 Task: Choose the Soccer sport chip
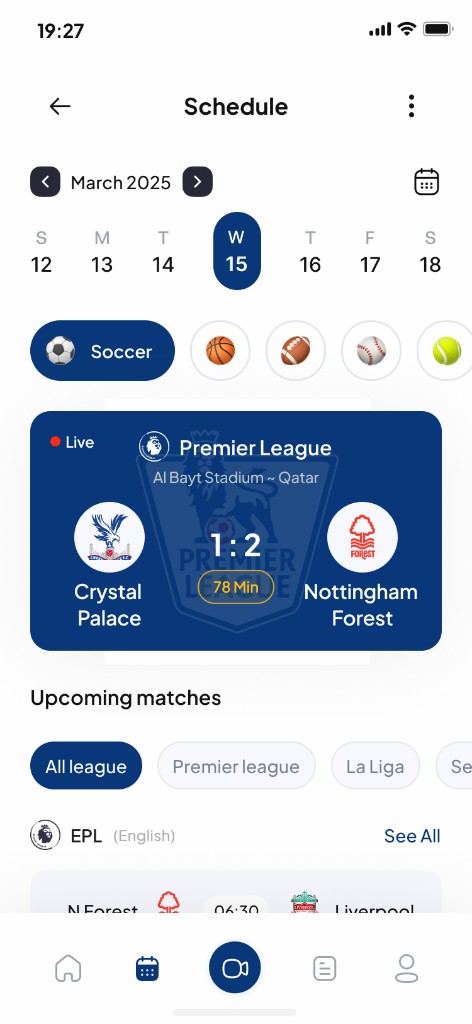(x=102, y=351)
